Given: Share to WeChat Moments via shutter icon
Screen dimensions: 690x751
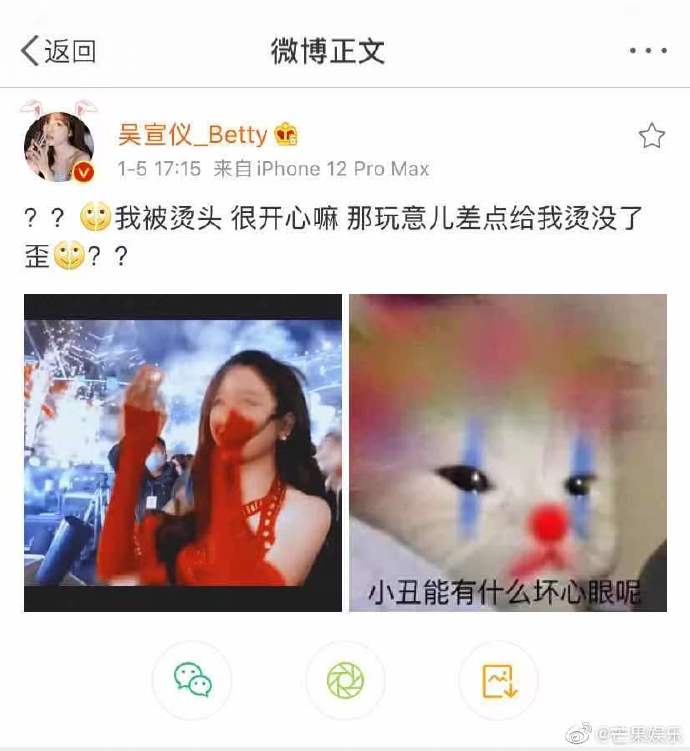Looking at the screenshot, I should click(345, 680).
